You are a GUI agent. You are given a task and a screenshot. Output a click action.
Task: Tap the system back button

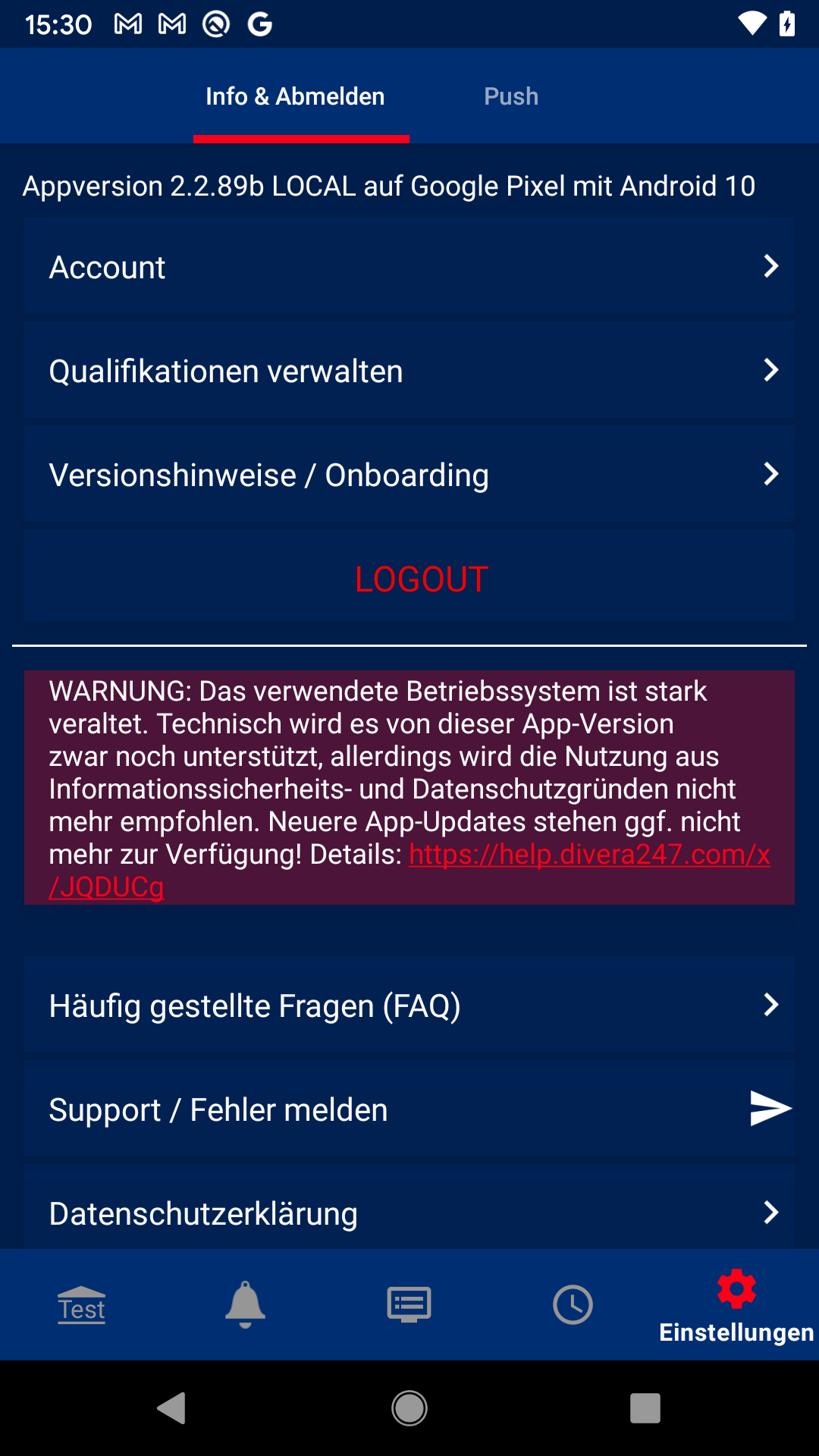pyautogui.click(x=171, y=1408)
